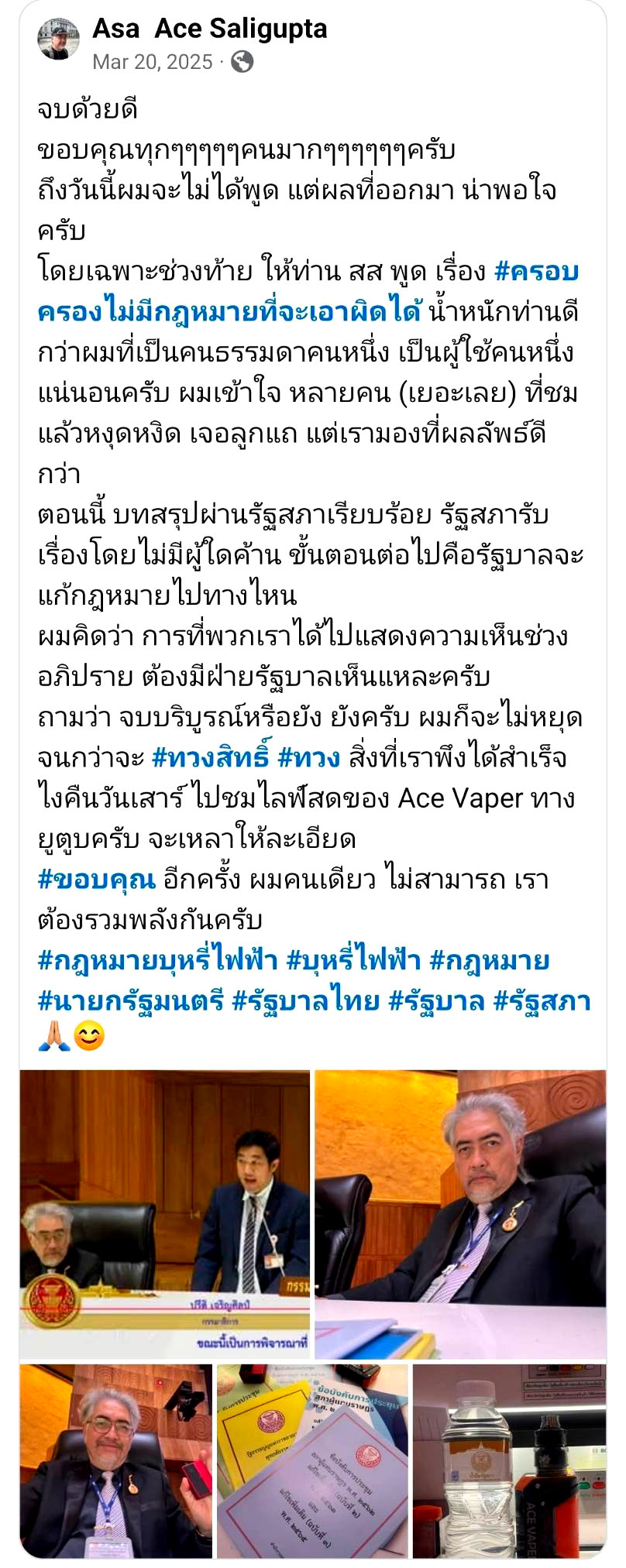Open the #ขอบคุณ hashtag
This screenshot has height=1568, width=626.
[96, 879]
